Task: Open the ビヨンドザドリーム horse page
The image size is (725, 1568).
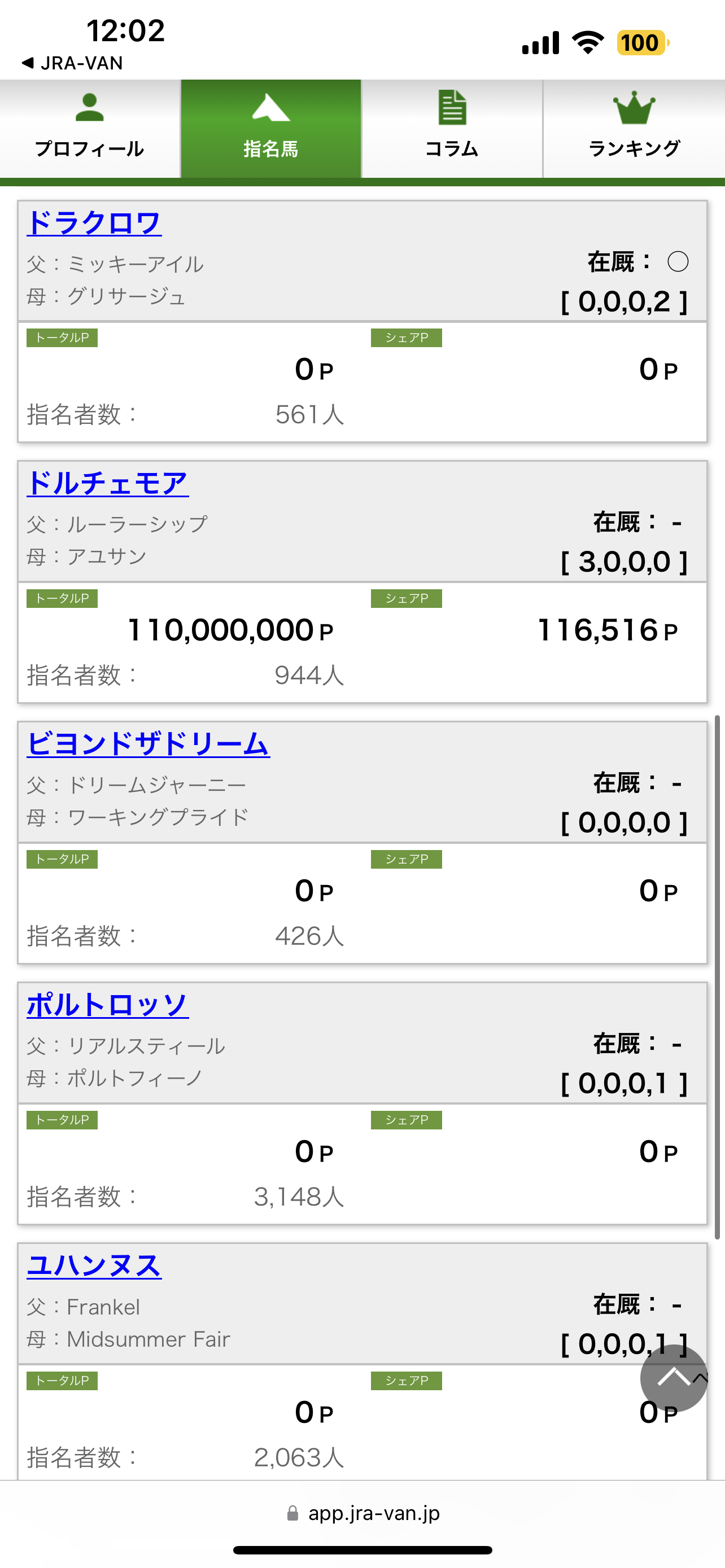Action: pos(148,744)
